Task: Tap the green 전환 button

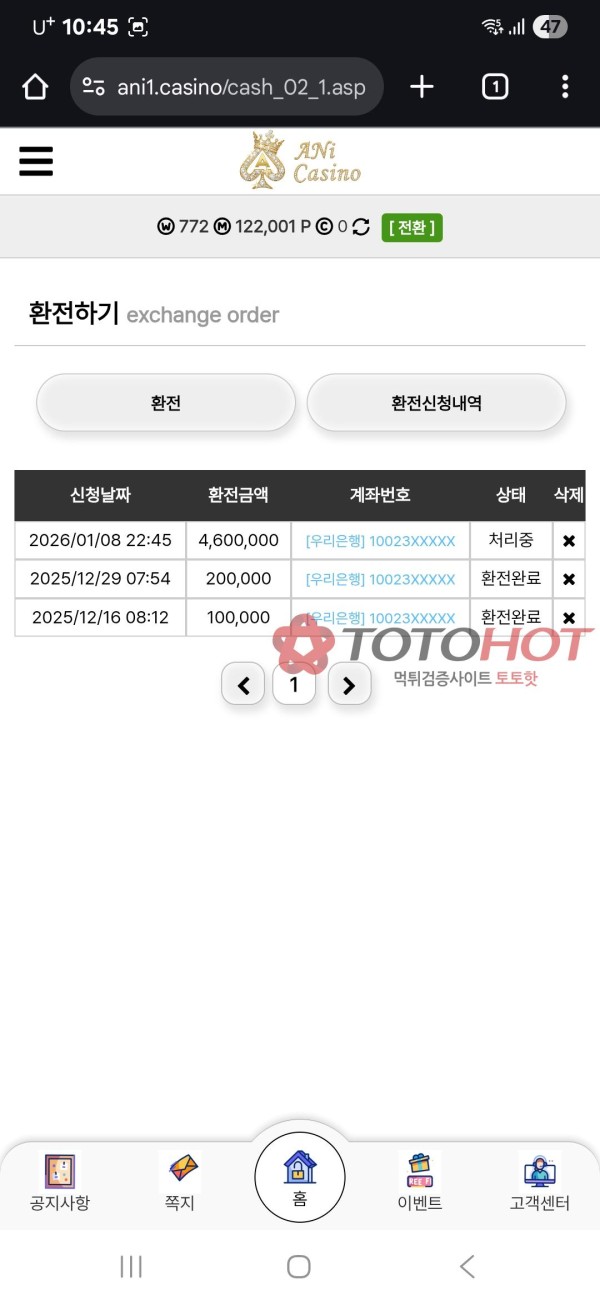Action: 412,227
